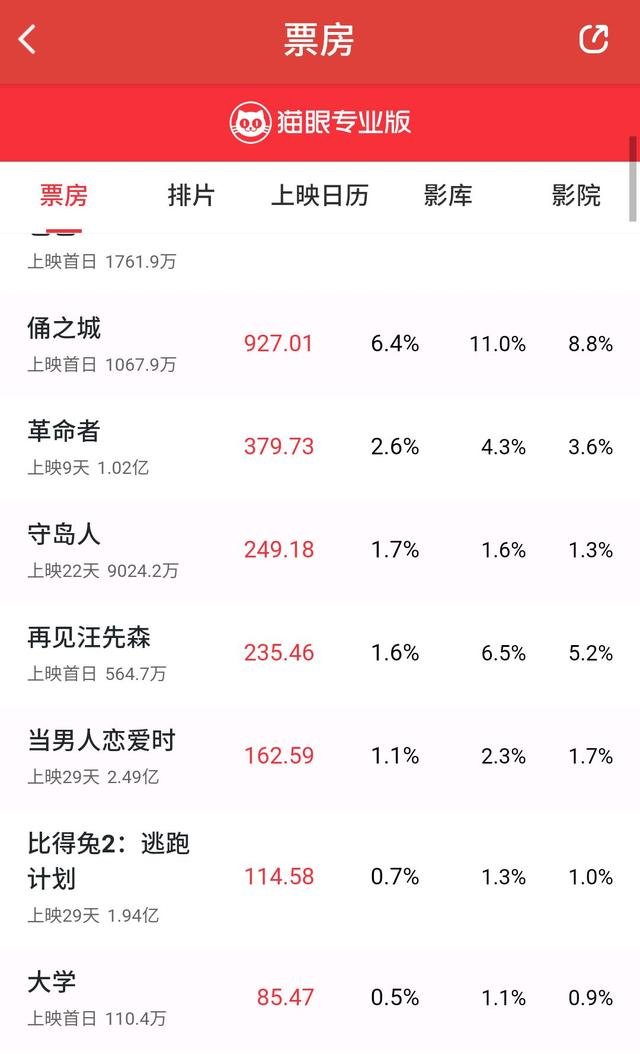View 当男人恋爱时 box office details
This screenshot has height=1055, width=640.
(320, 756)
